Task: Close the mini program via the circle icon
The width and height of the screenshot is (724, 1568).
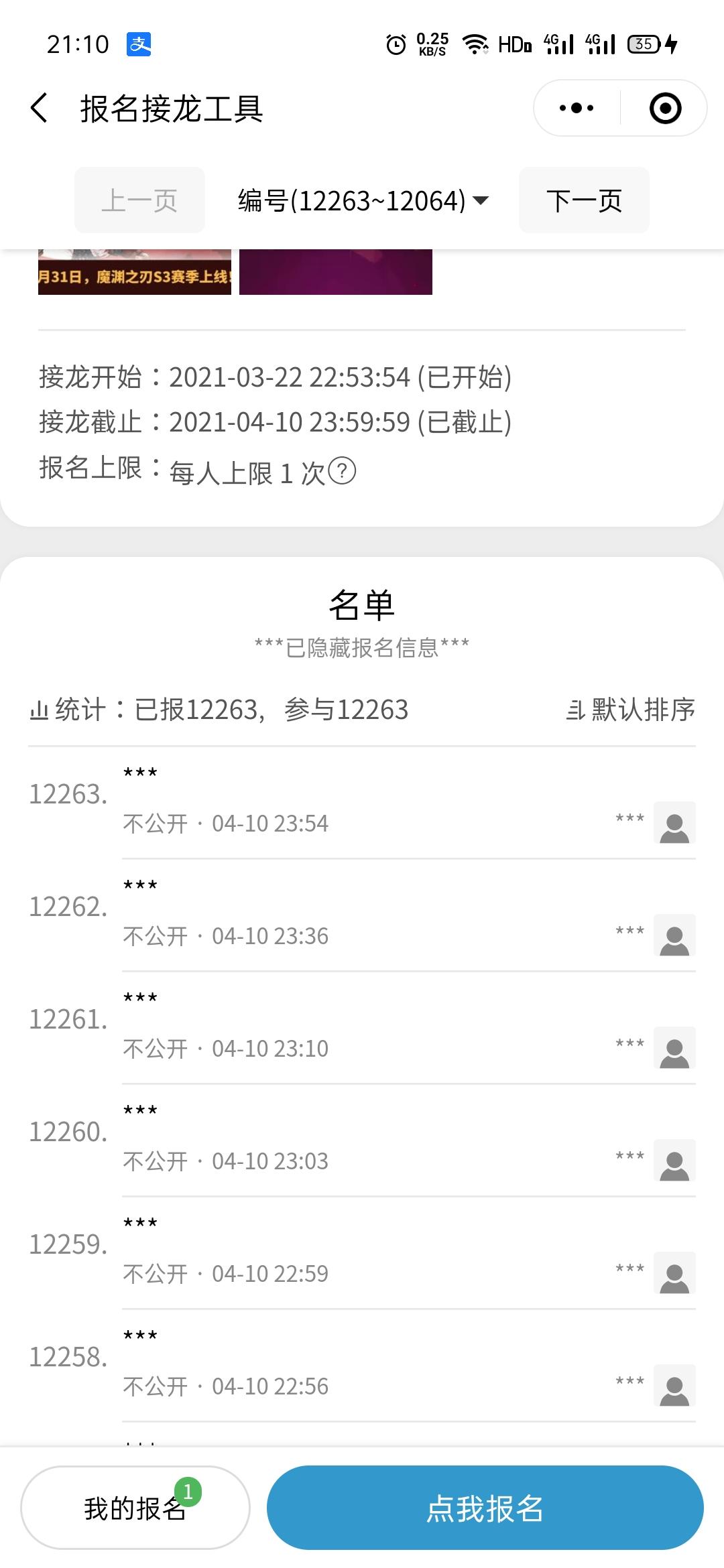Action: (665, 108)
